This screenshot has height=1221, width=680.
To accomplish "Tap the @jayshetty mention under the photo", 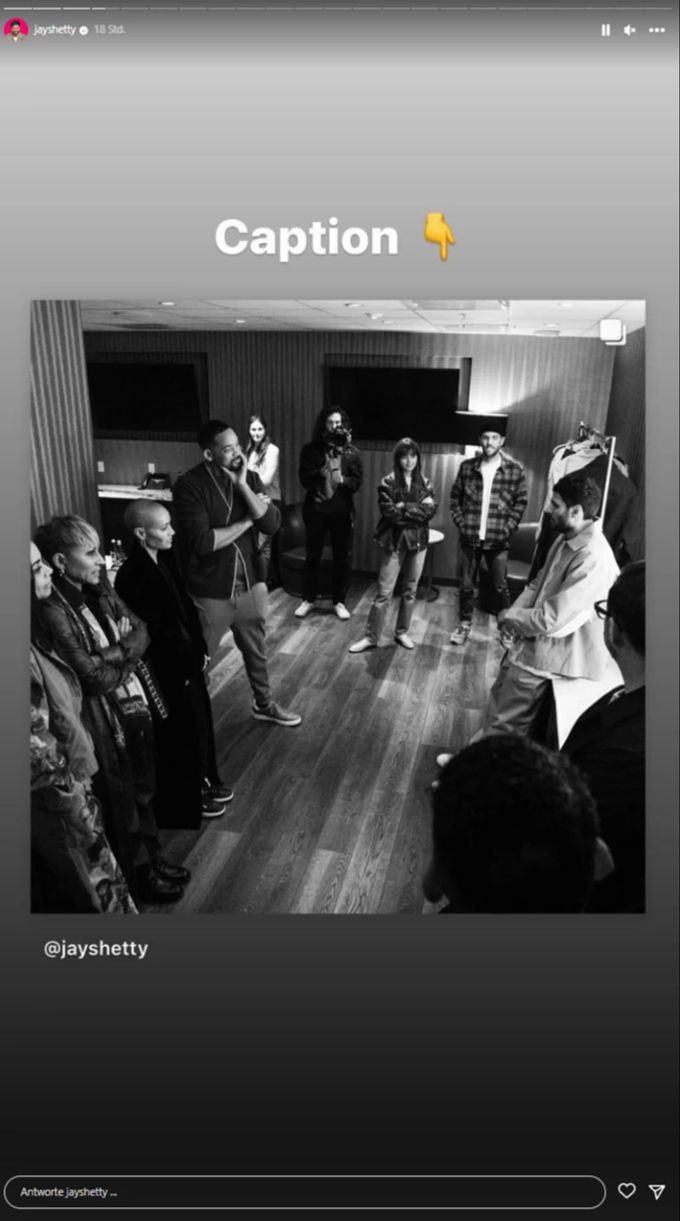I will (x=96, y=949).
